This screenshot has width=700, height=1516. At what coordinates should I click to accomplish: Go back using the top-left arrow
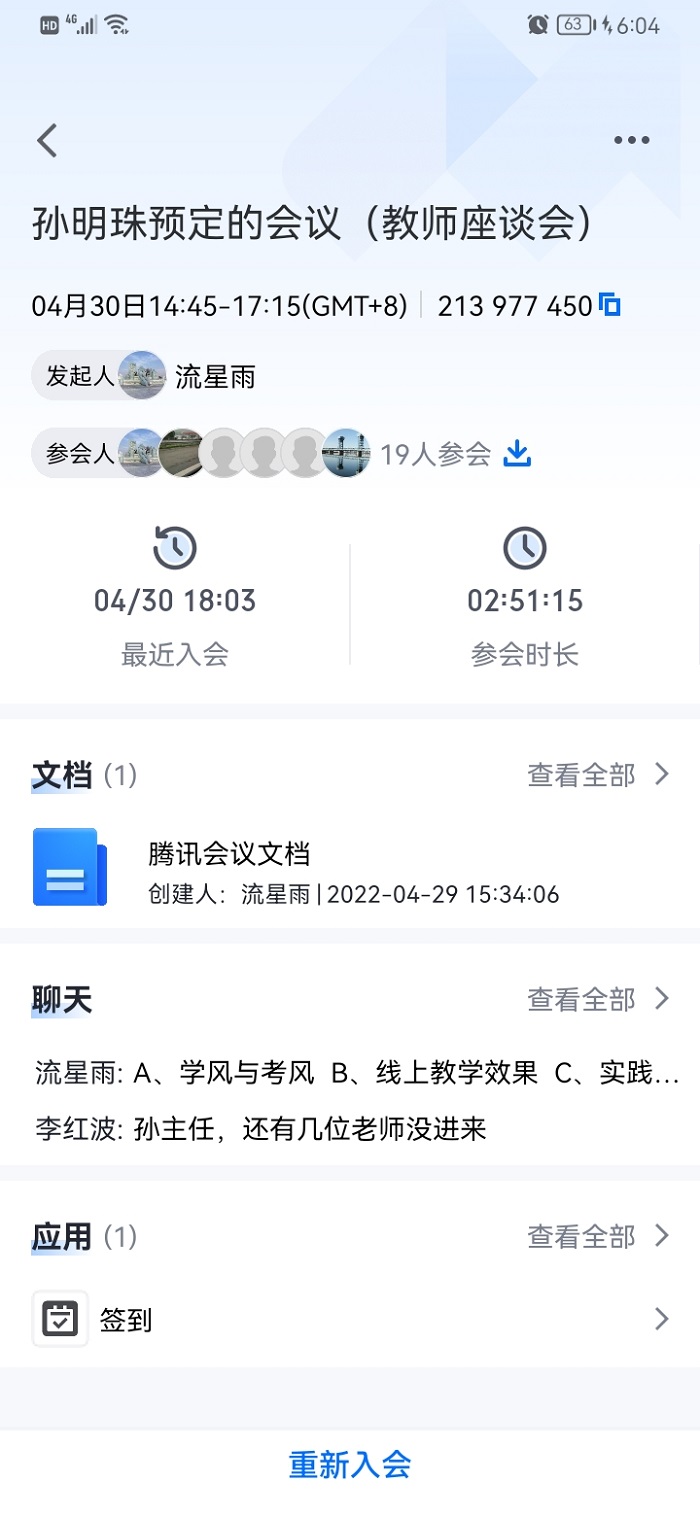[47, 141]
